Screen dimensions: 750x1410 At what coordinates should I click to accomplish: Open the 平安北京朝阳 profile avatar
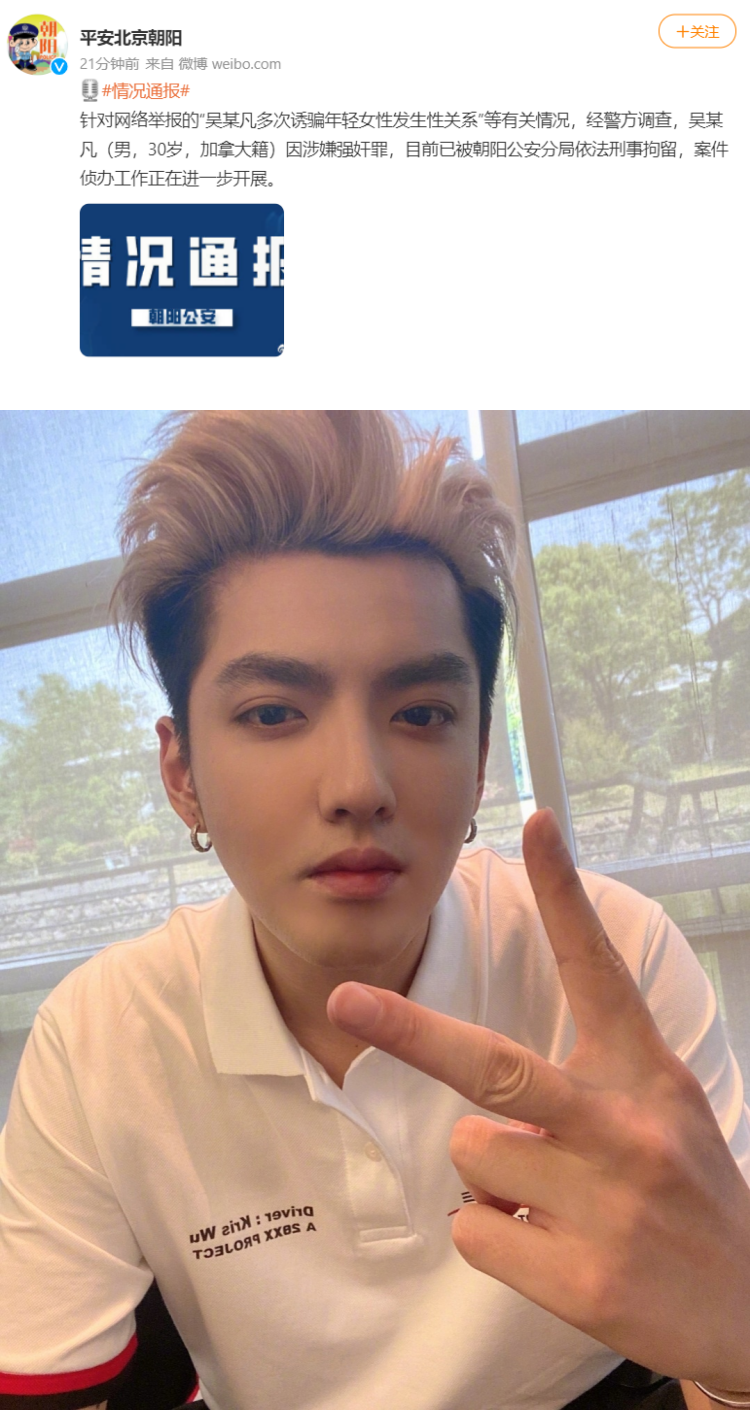pos(37,45)
